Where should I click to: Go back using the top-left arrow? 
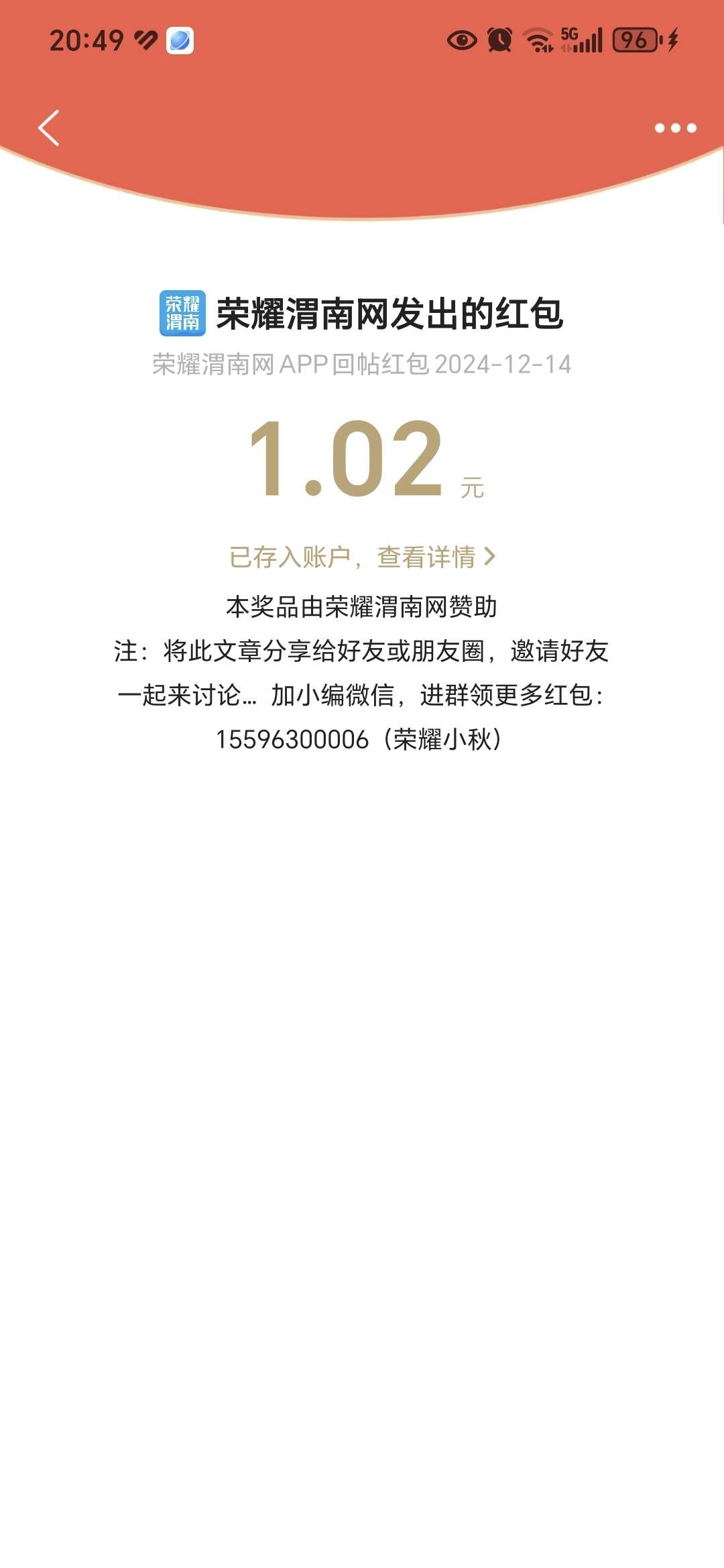click(x=49, y=127)
